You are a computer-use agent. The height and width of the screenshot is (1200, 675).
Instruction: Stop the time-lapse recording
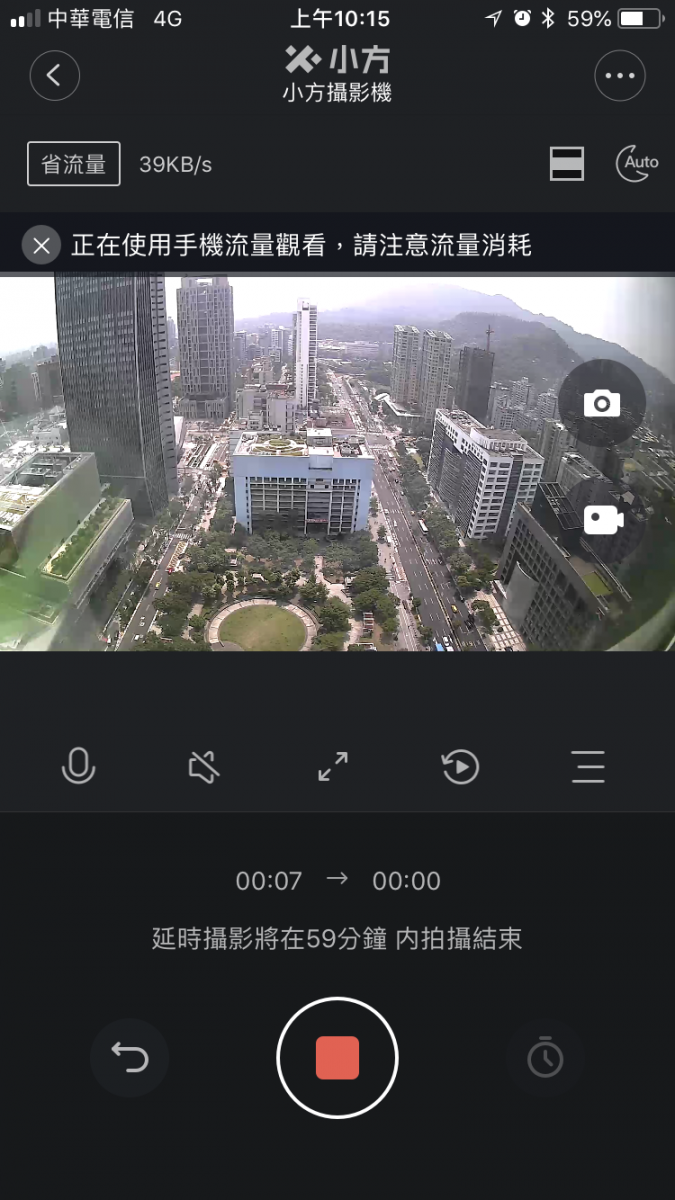(x=337, y=1057)
